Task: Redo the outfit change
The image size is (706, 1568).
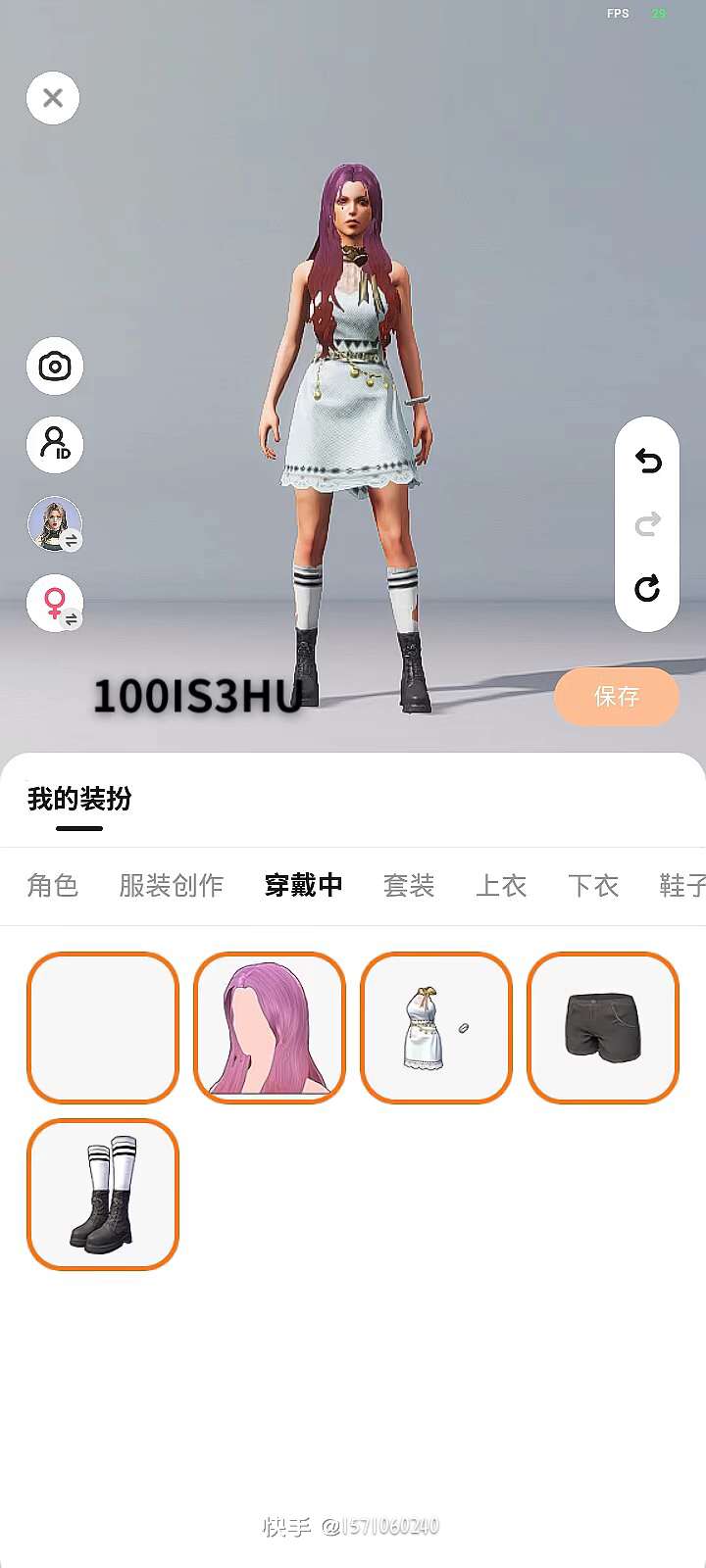Action: (x=647, y=524)
